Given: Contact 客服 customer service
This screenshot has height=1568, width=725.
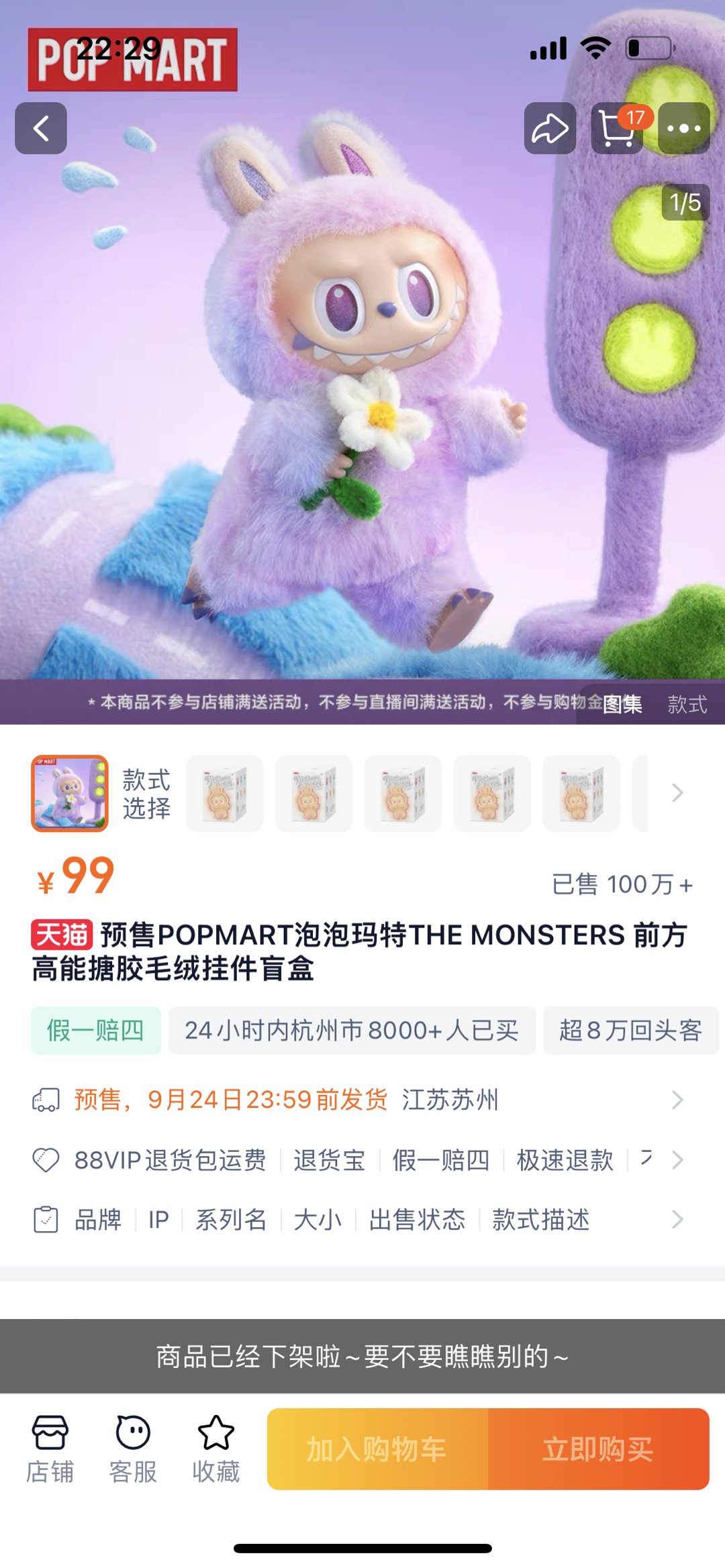Looking at the screenshot, I should [x=133, y=1448].
